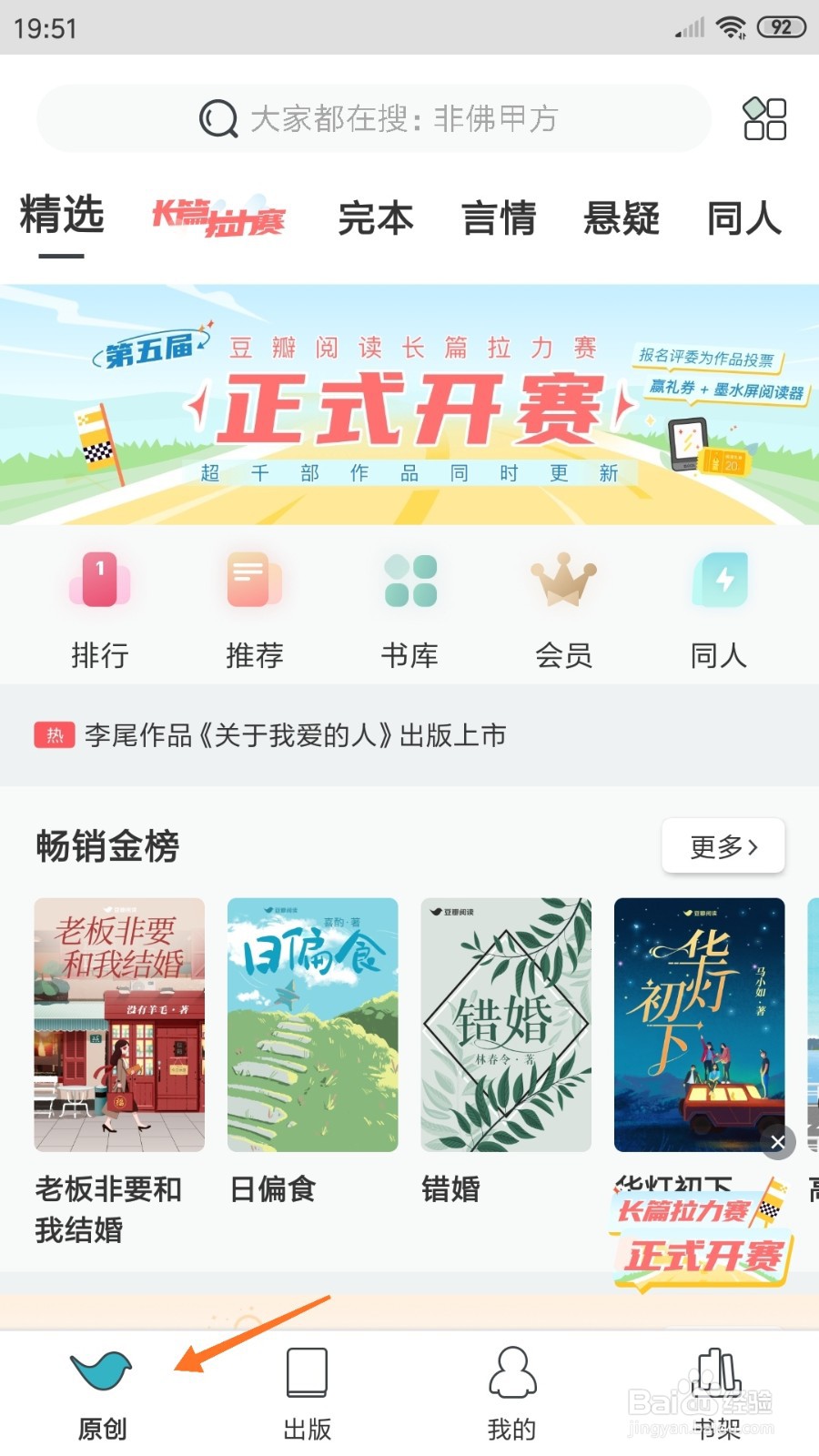Image resolution: width=819 pixels, height=1456 pixels.
Task: Tap the bluebird 原创 icon in bottom bar
Action: coord(100,1368)
